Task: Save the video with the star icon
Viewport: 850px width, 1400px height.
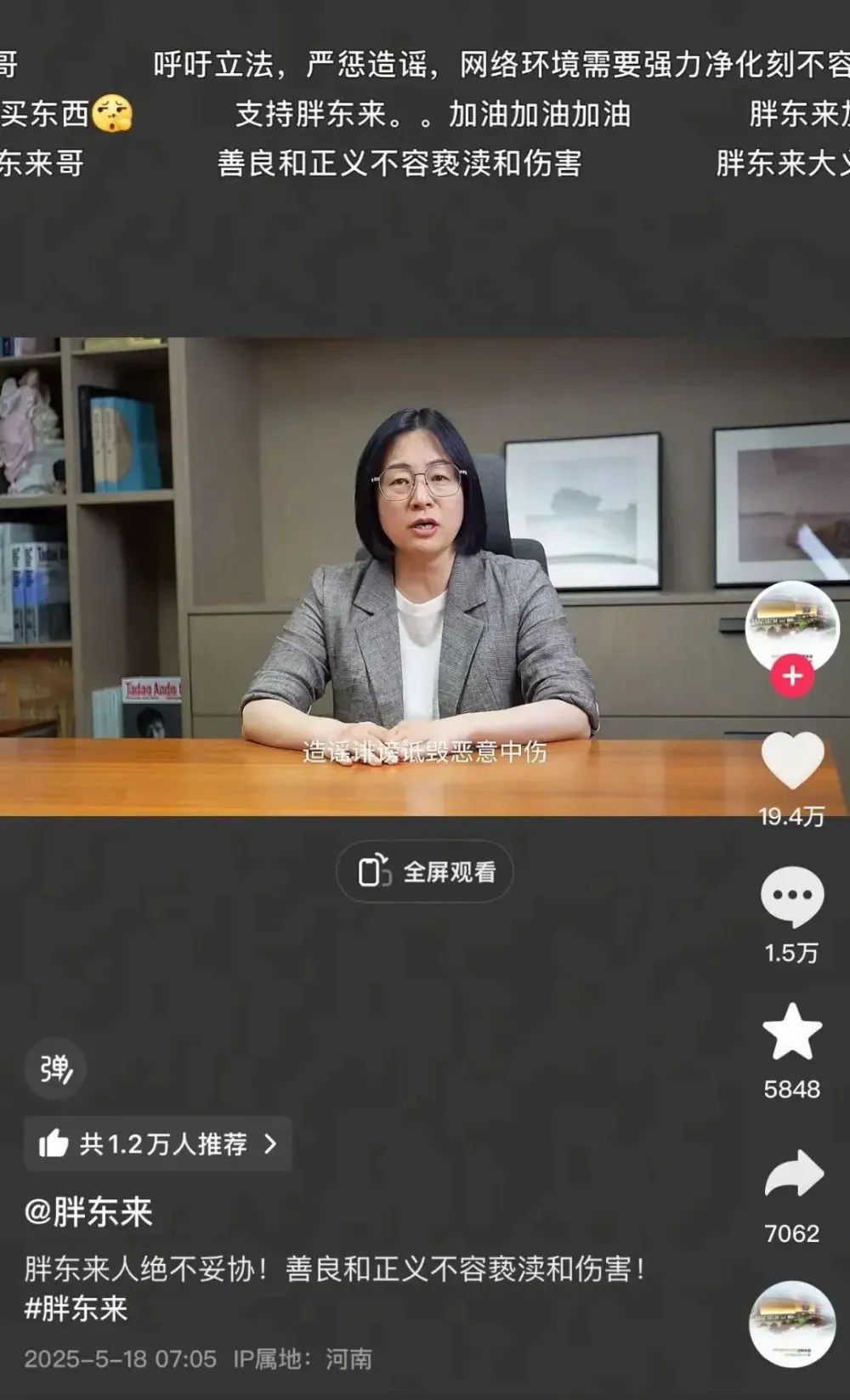Action: coord(791,1033)
